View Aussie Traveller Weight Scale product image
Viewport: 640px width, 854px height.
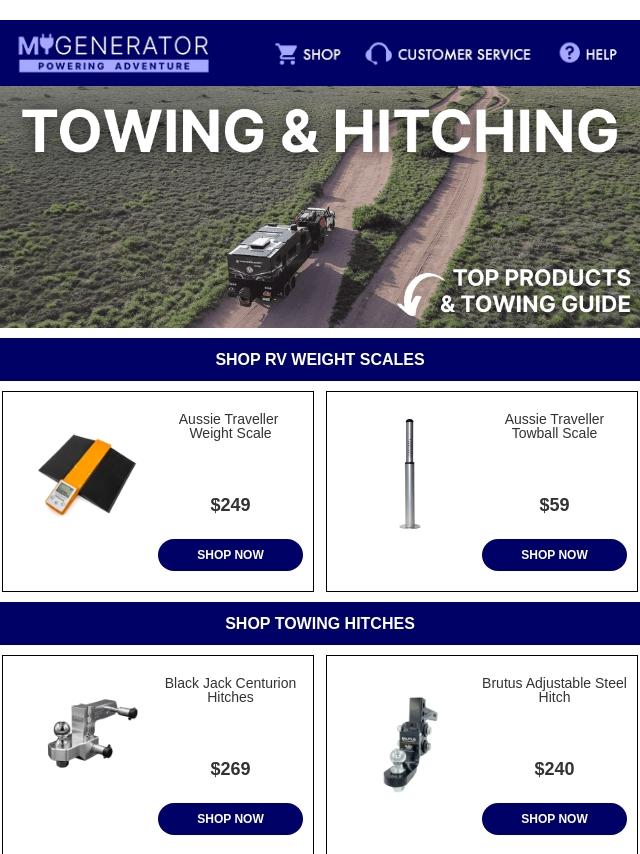(87, 475)
